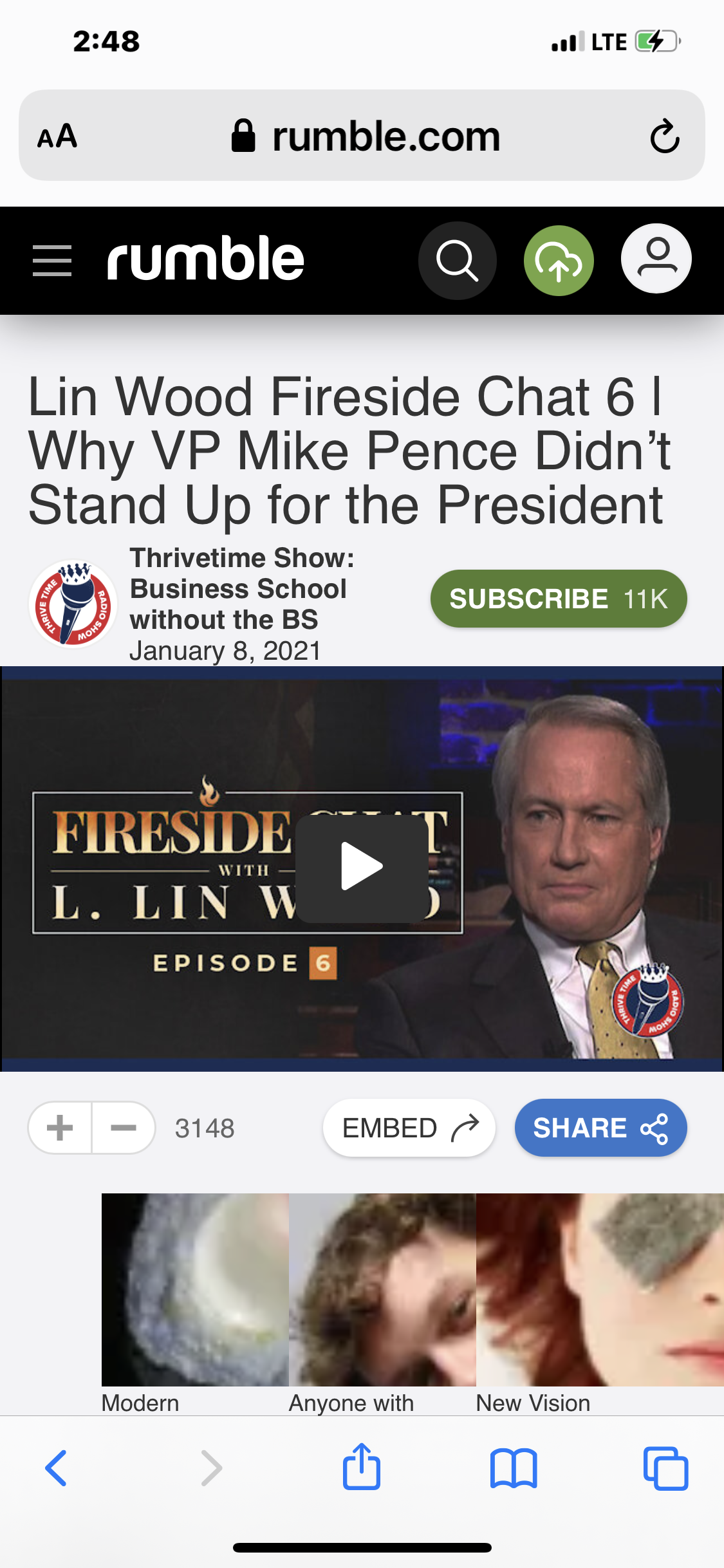
Task: Subscribe to Thrivetime Show channel
Action: point(558,599)
